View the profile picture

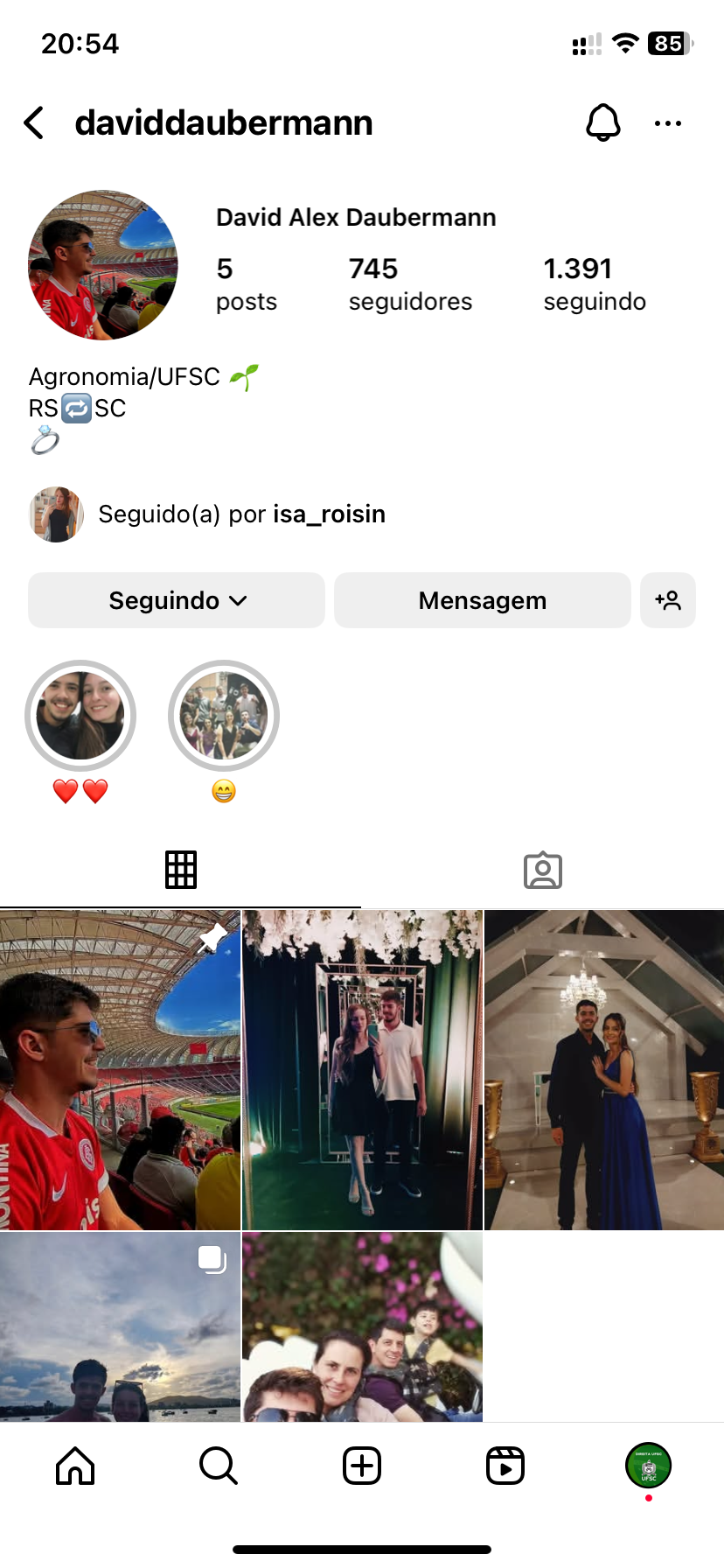103,264
